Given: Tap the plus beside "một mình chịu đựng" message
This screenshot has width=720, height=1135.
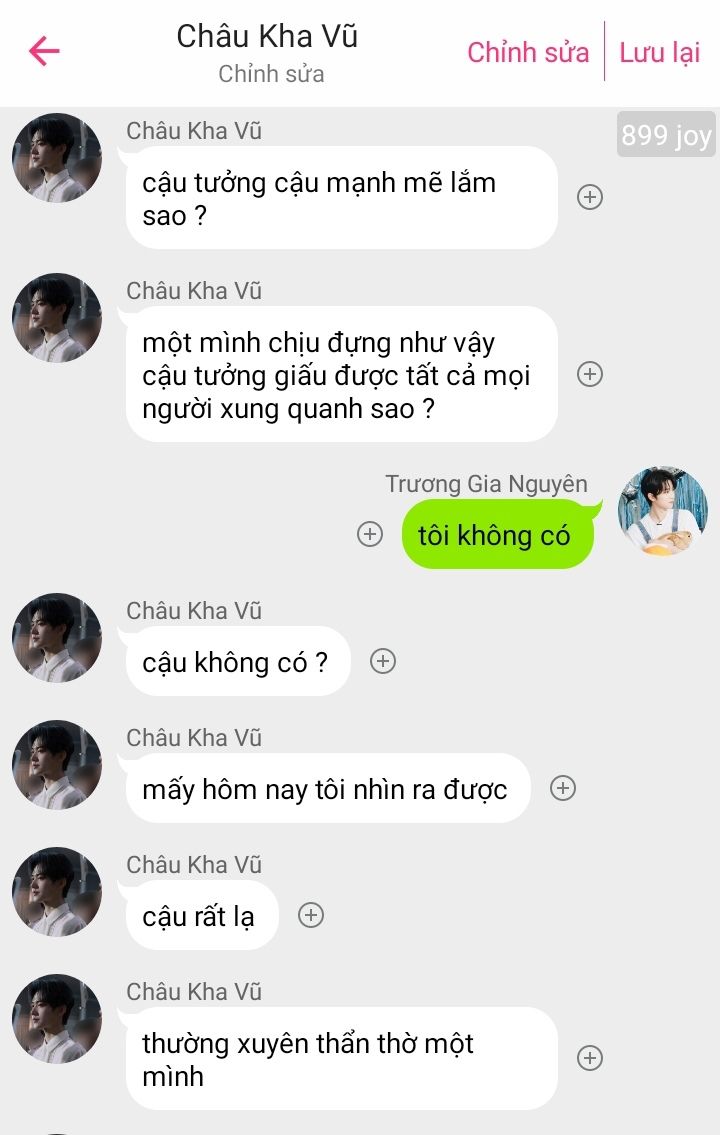Looking at the screenshot, I should coord(590,374).
